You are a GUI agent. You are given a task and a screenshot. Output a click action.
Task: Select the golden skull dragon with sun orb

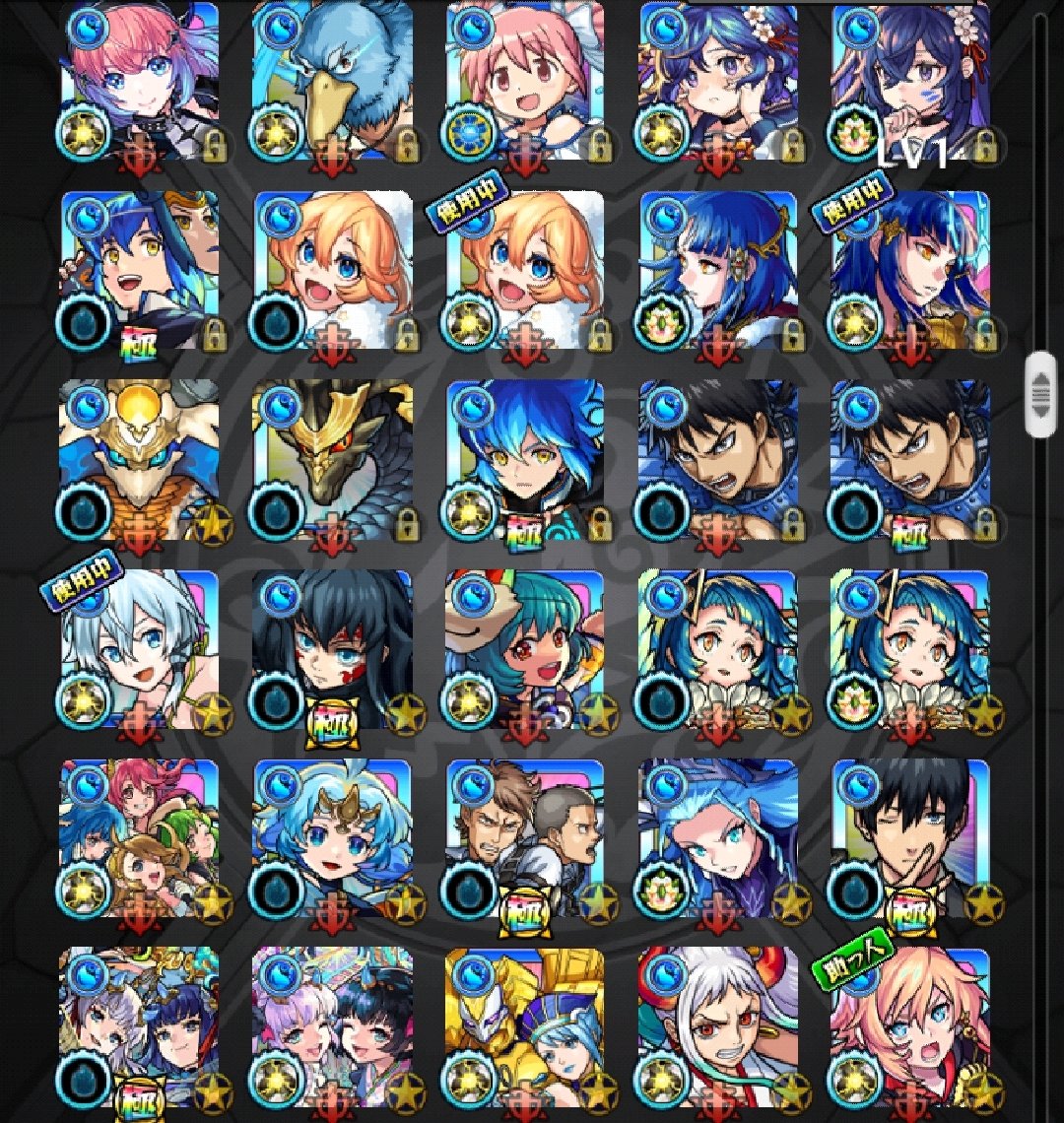pos(139,459)
